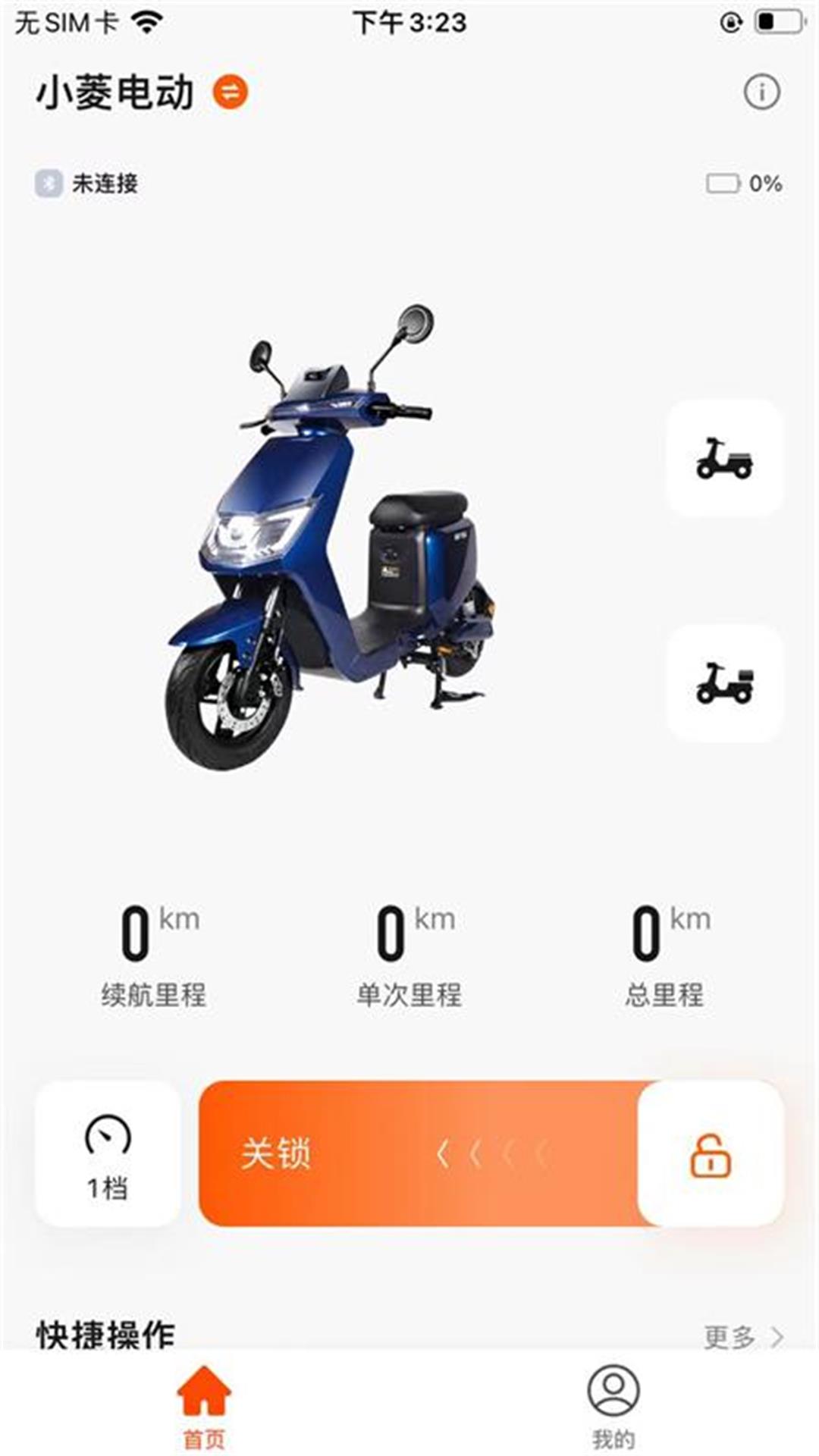Open 更多 quick actions
Screen dimensions: 819x1456
pos(743,1336)
